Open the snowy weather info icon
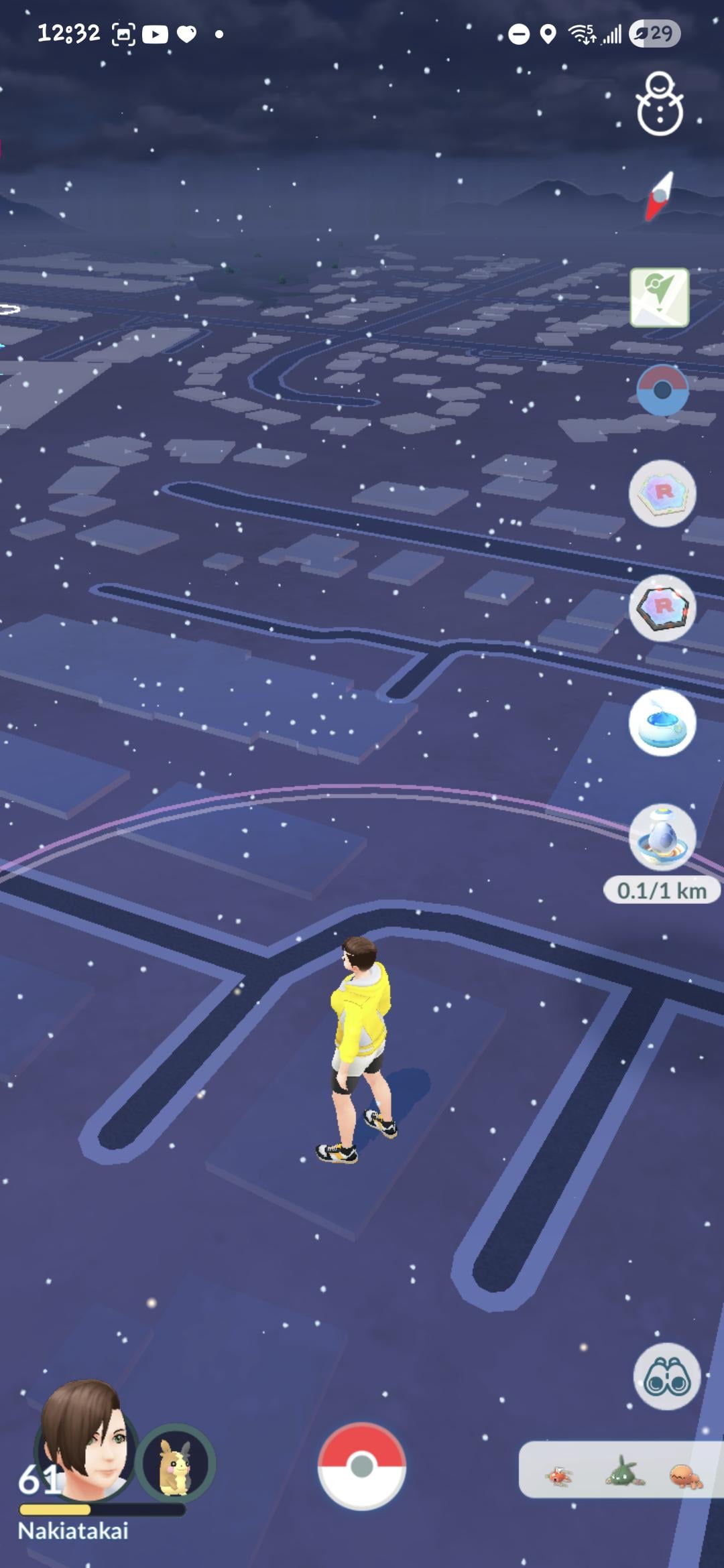The image size is (724, 1568). 659,104
